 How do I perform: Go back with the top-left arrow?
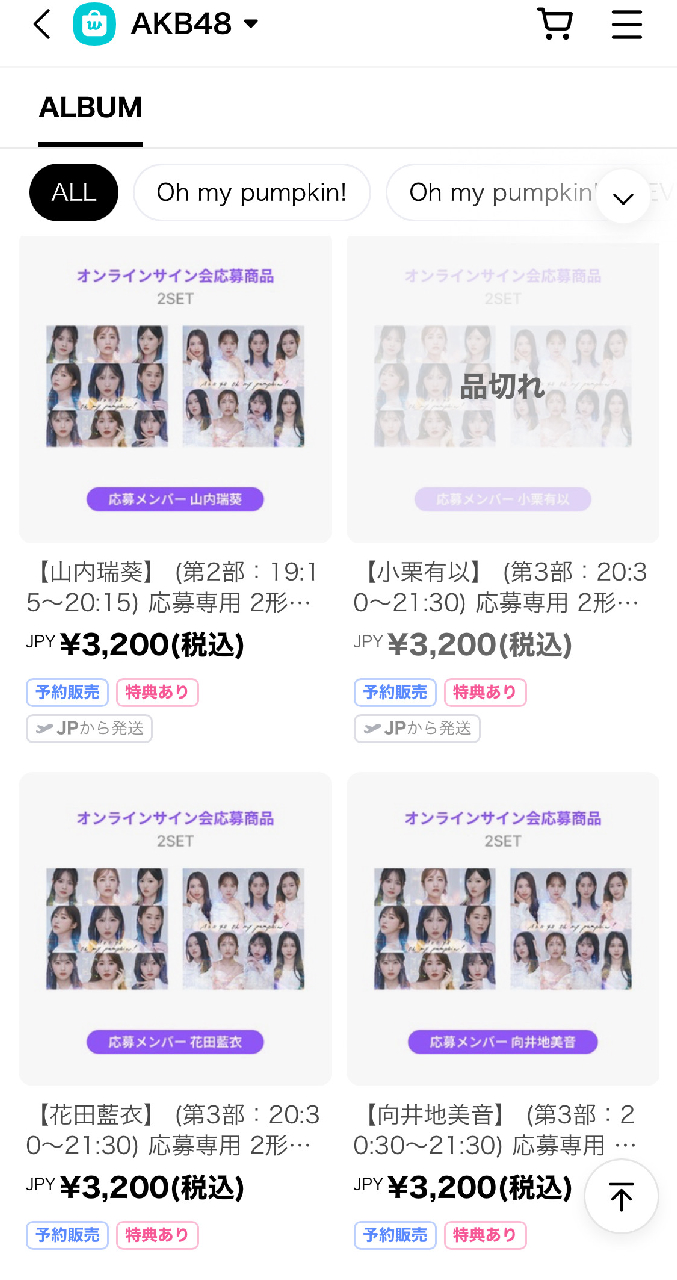coord(41,24)
